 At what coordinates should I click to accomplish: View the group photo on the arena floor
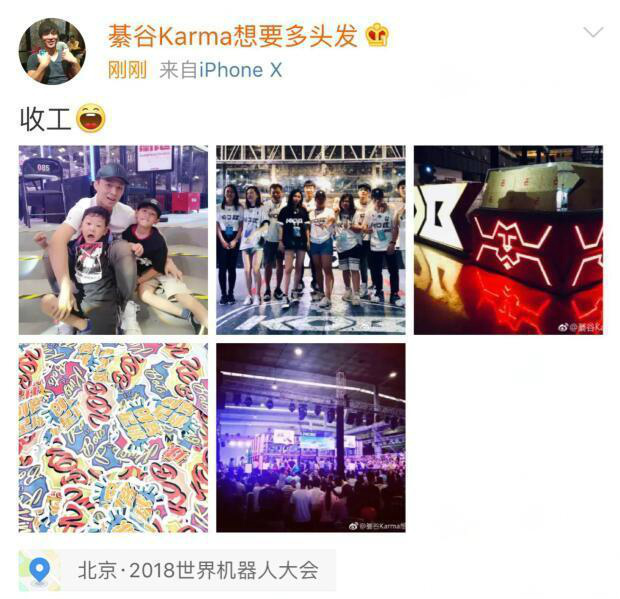click(x=311, y=240)
